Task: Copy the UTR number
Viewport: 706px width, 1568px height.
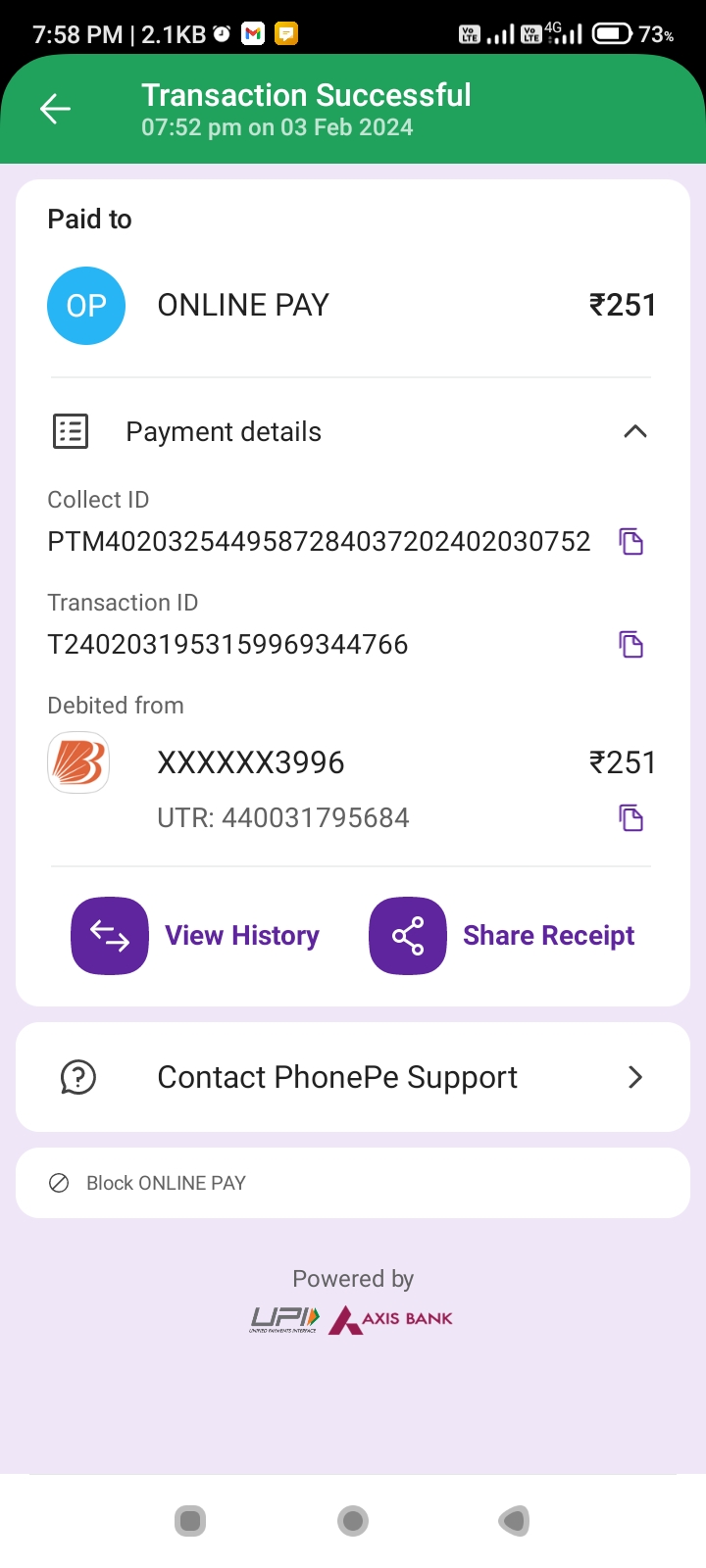Action: click(630, 817)
